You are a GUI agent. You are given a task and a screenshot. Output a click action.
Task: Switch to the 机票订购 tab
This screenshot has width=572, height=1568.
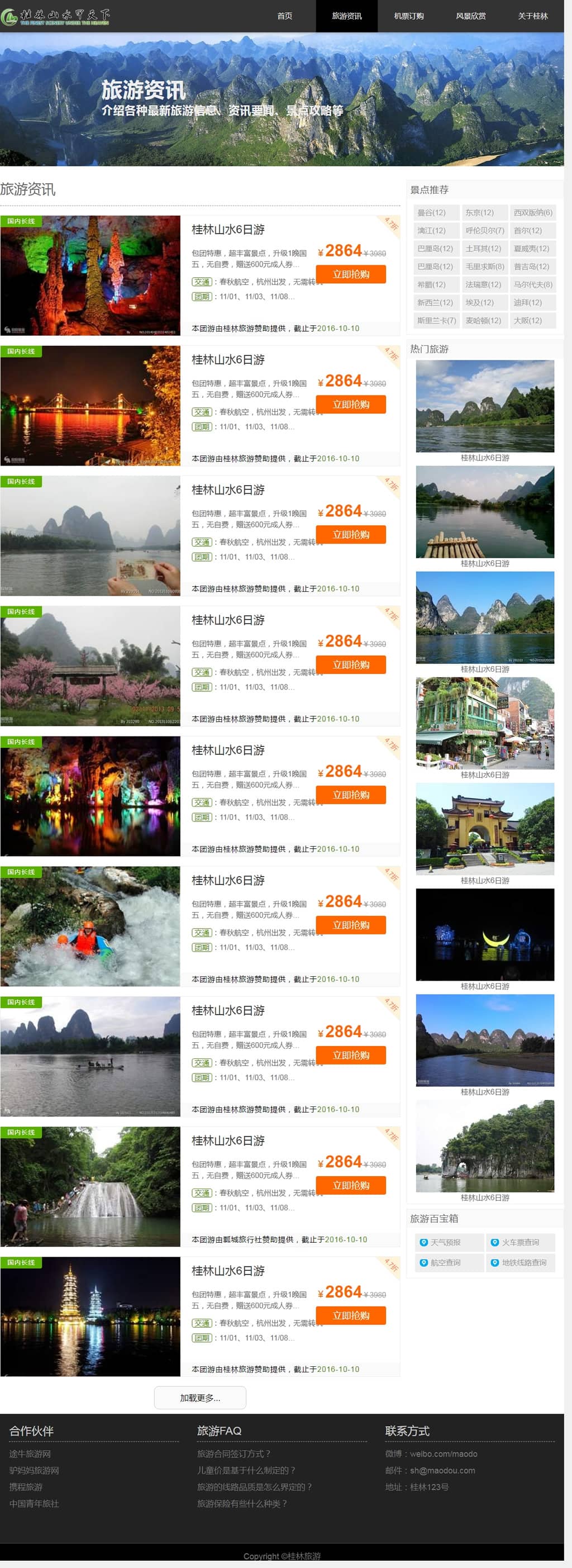click(408, 16)
